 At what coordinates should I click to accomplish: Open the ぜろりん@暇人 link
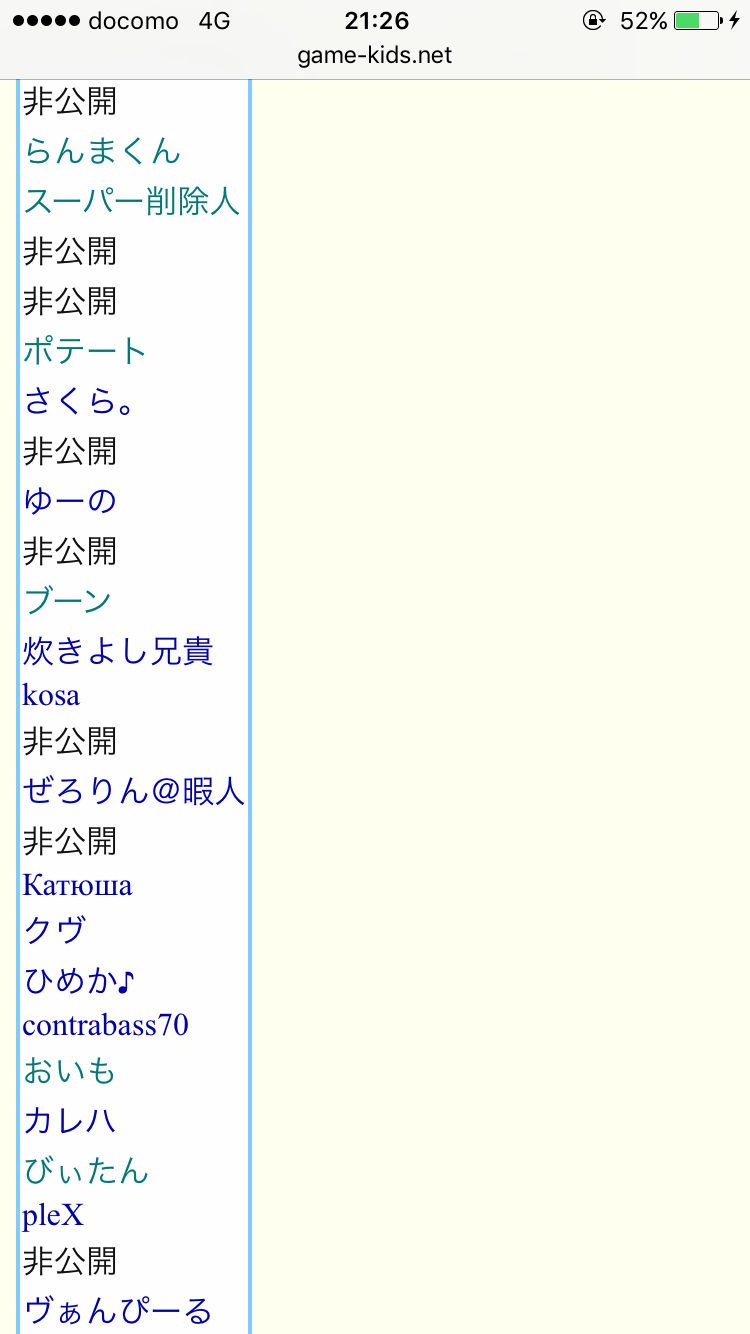coord(133,792)
